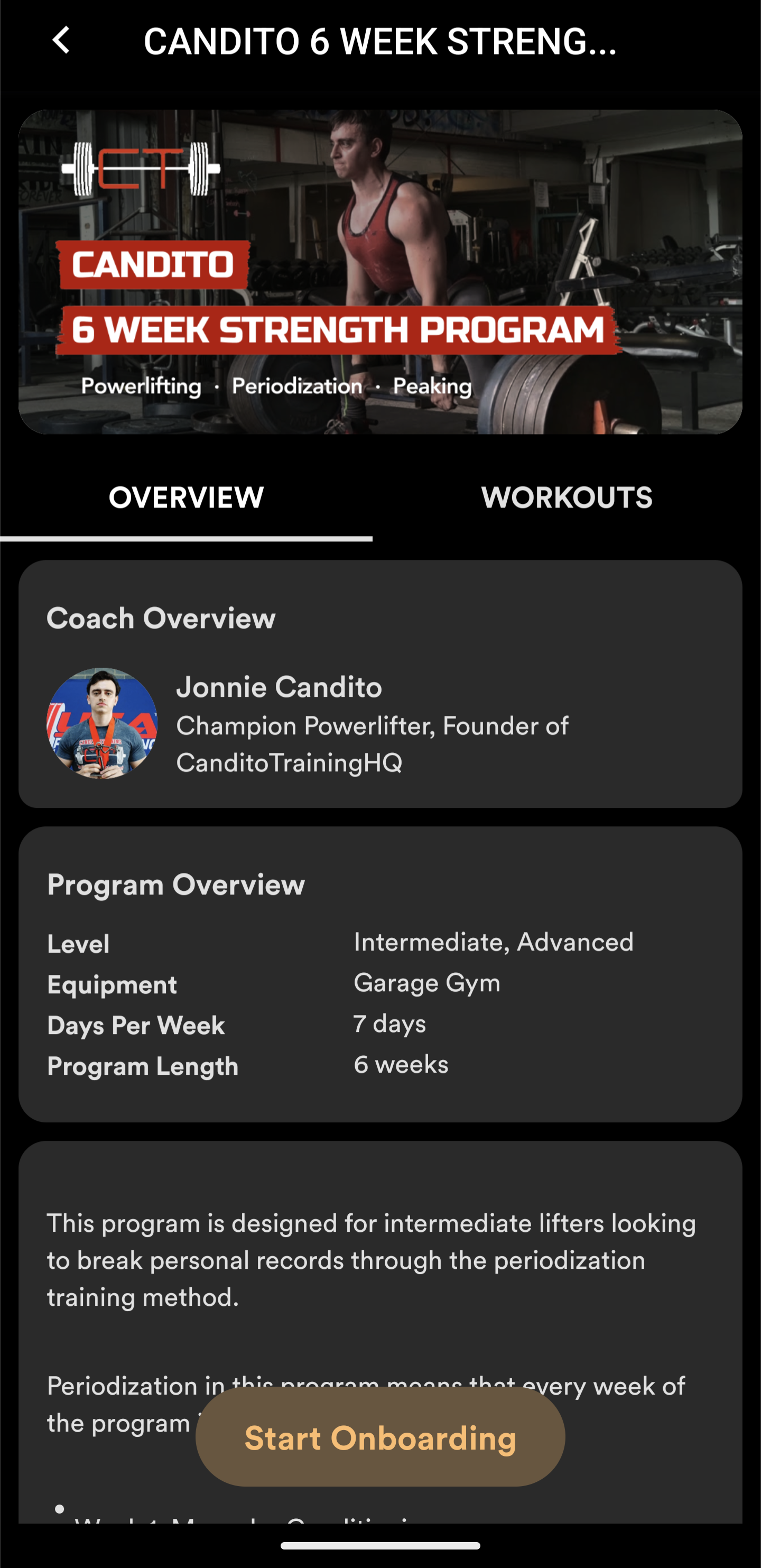Tap the back arrow to exit the program

point(61,41)
